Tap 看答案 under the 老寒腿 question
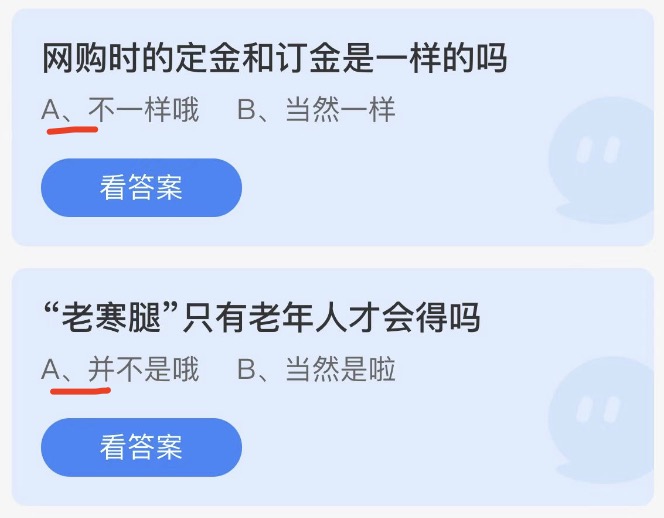 (x=141, y=447)
